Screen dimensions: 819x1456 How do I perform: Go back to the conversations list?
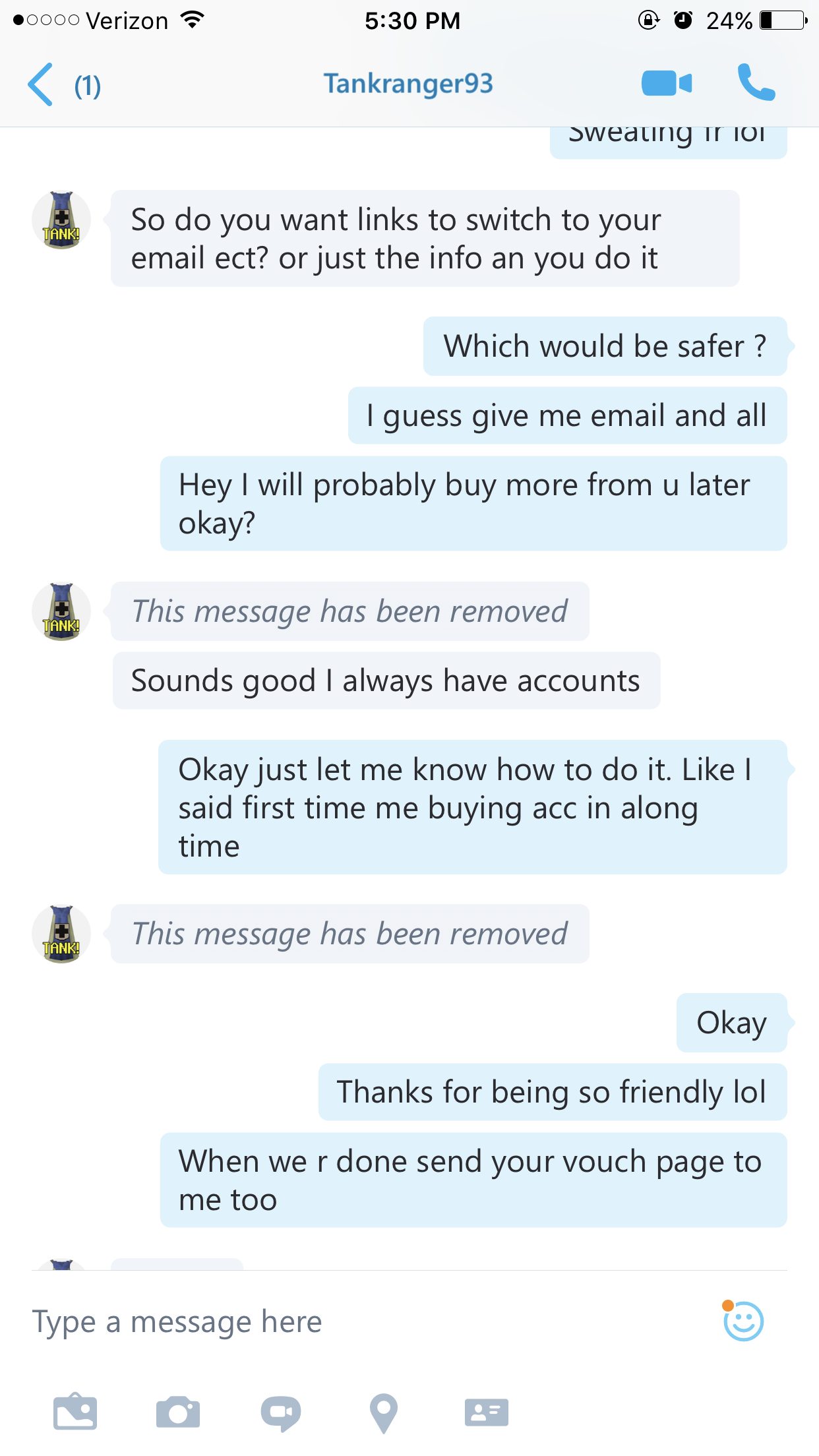(41, 84)
